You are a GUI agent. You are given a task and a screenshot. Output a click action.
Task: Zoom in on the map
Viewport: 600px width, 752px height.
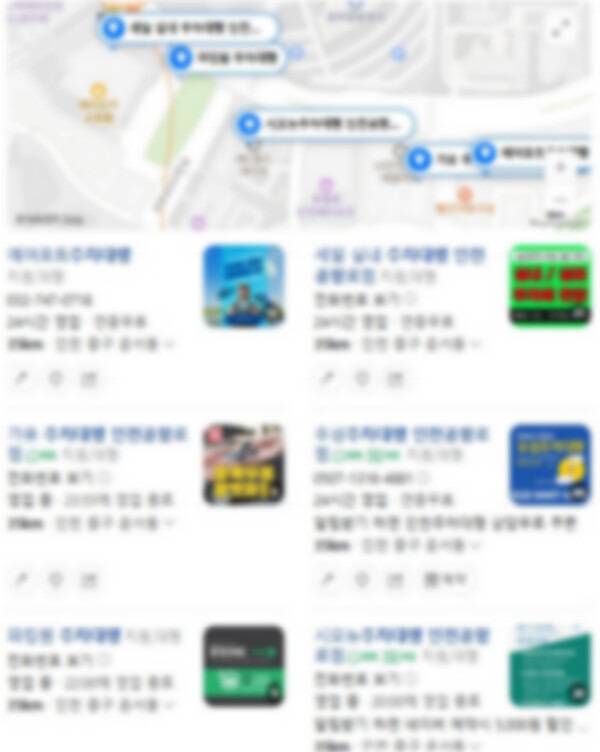coord(560,169)
